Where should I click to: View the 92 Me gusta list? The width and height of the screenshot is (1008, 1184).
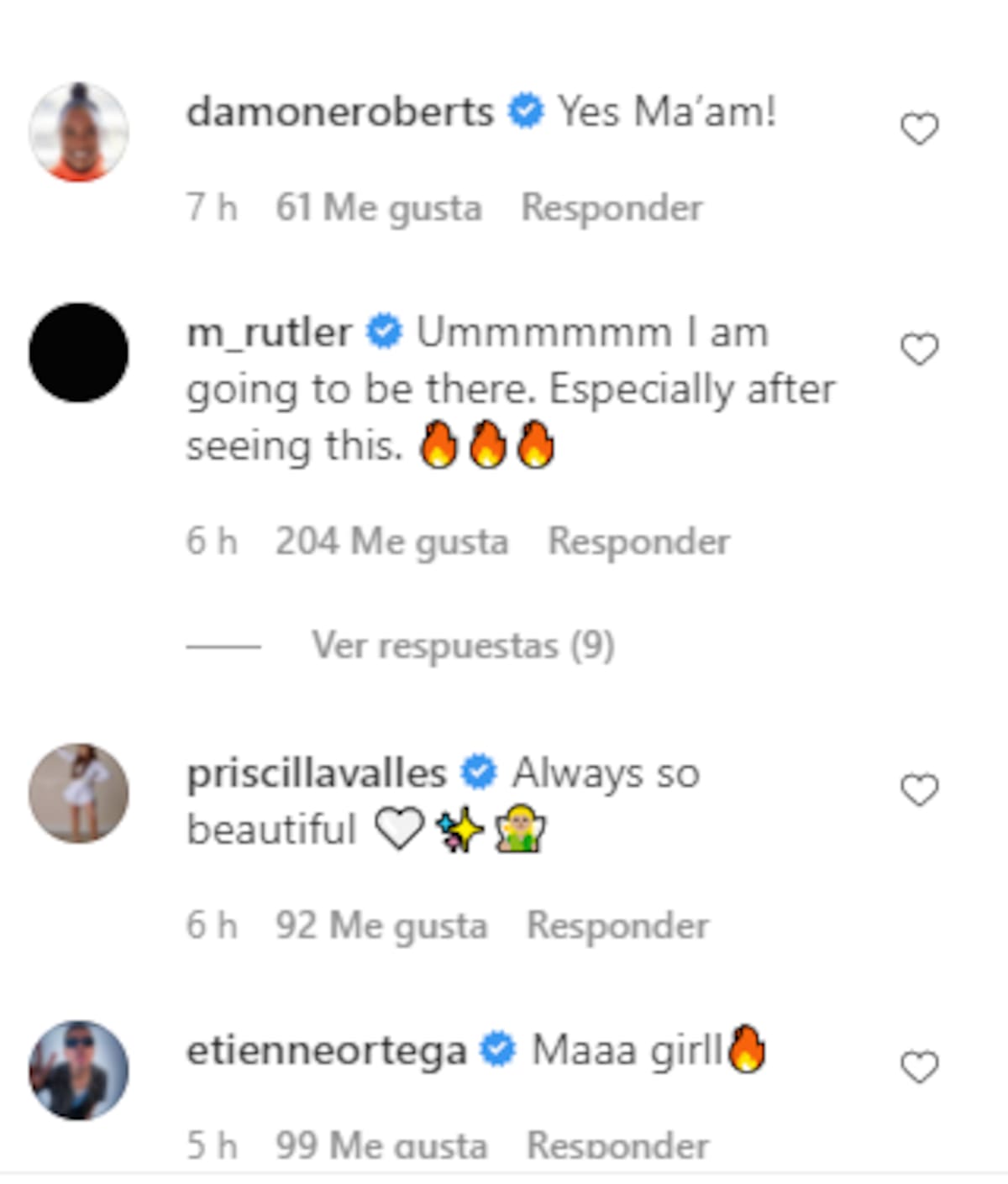381,925
